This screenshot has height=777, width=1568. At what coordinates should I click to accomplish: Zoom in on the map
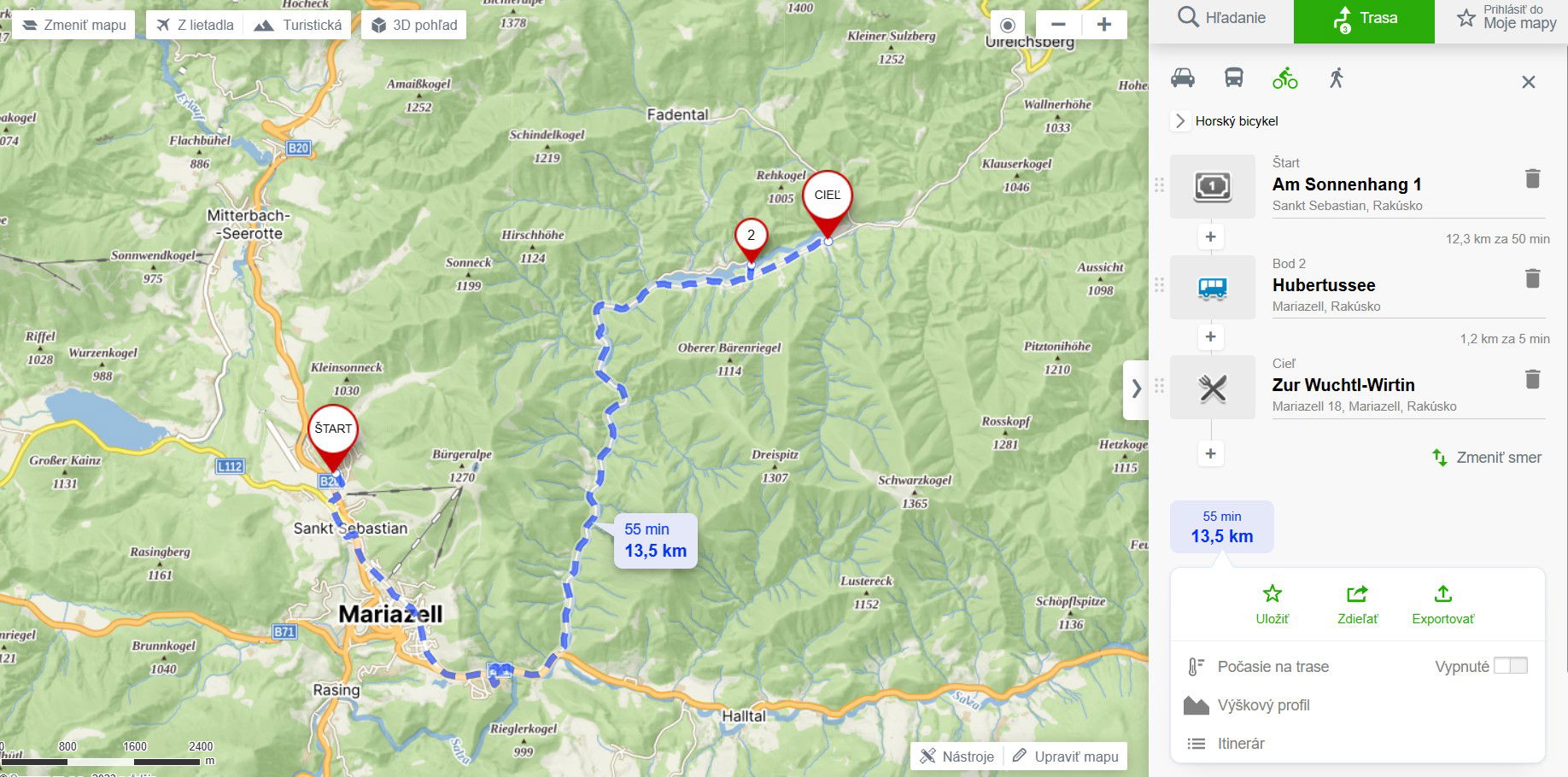point(1104,24)
